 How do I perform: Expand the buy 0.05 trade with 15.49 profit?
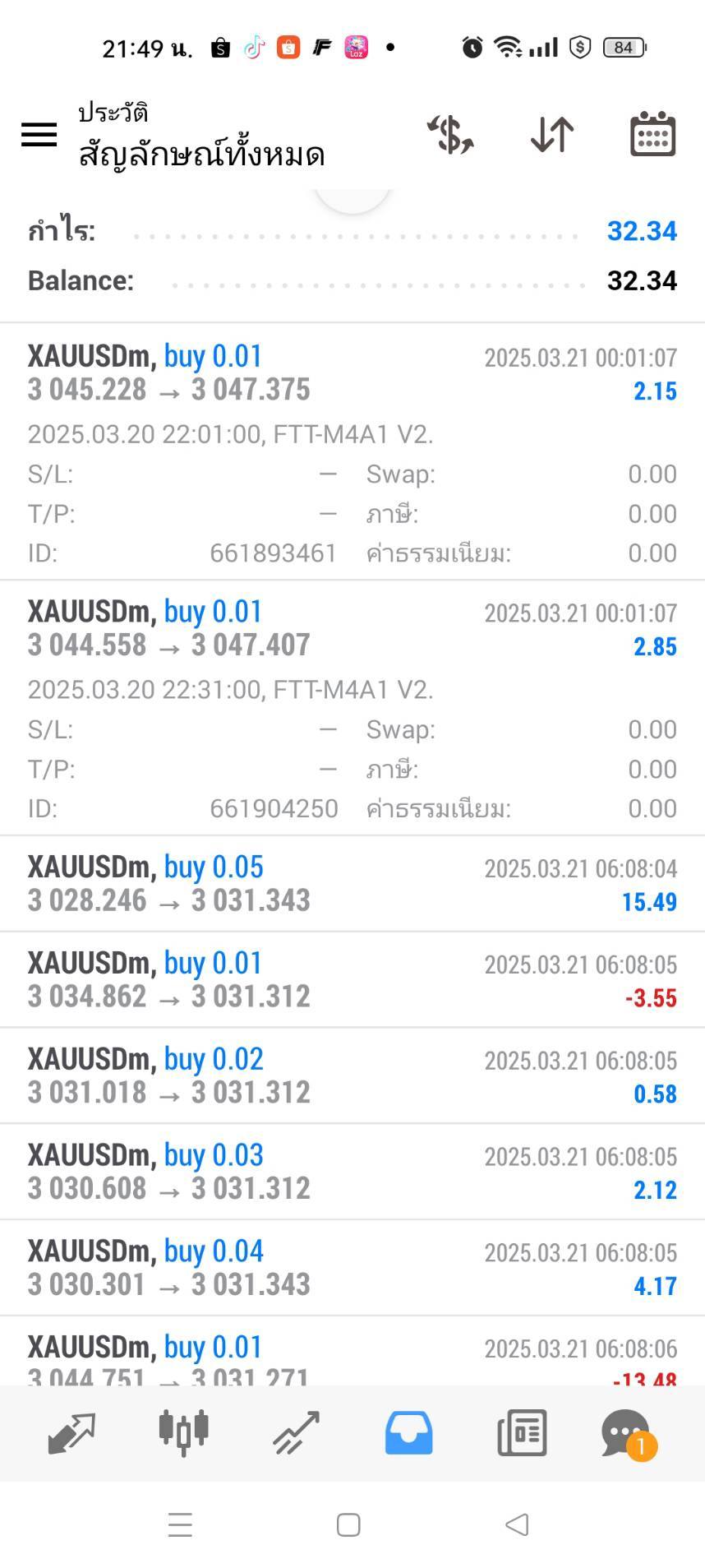pyautogui.click(x=352, y=884)
